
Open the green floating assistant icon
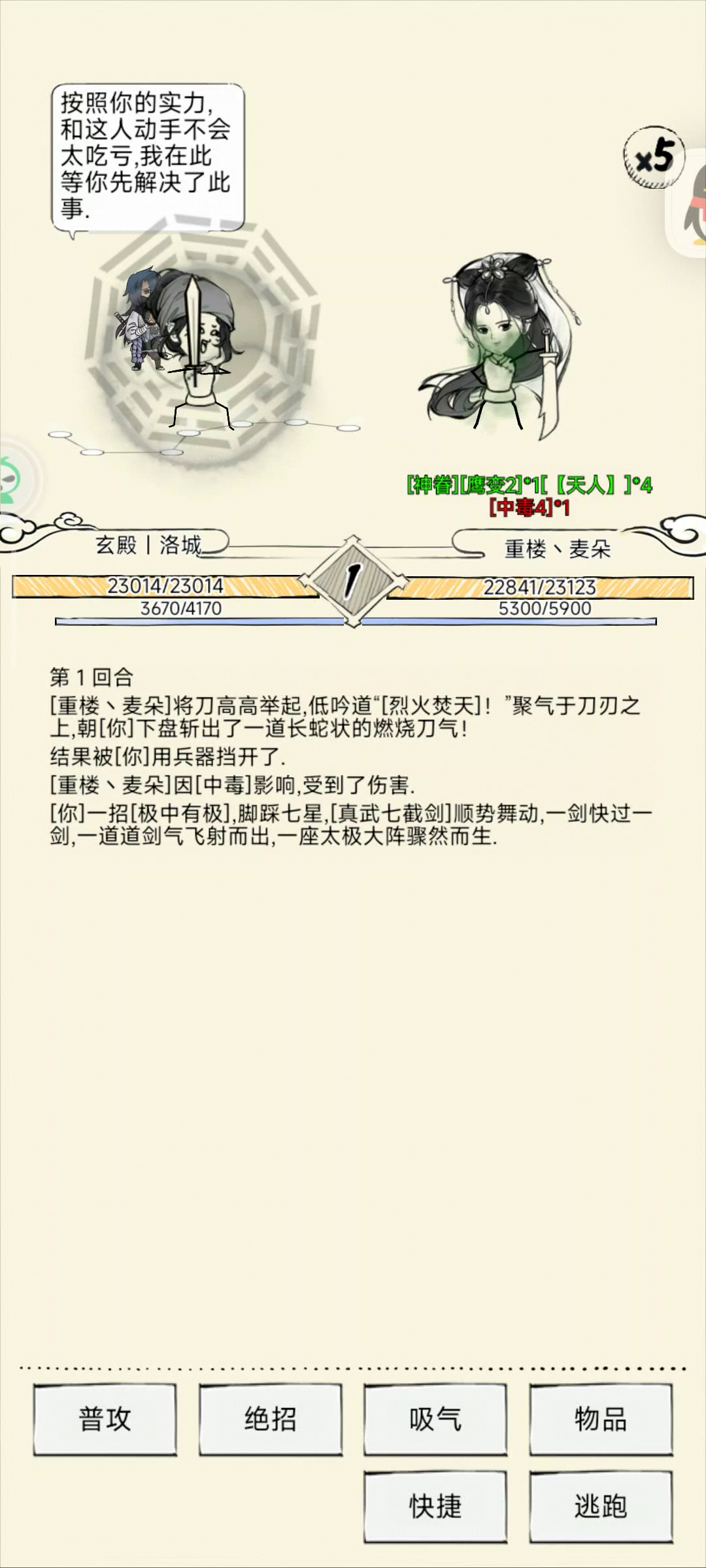tap(12, 480)
